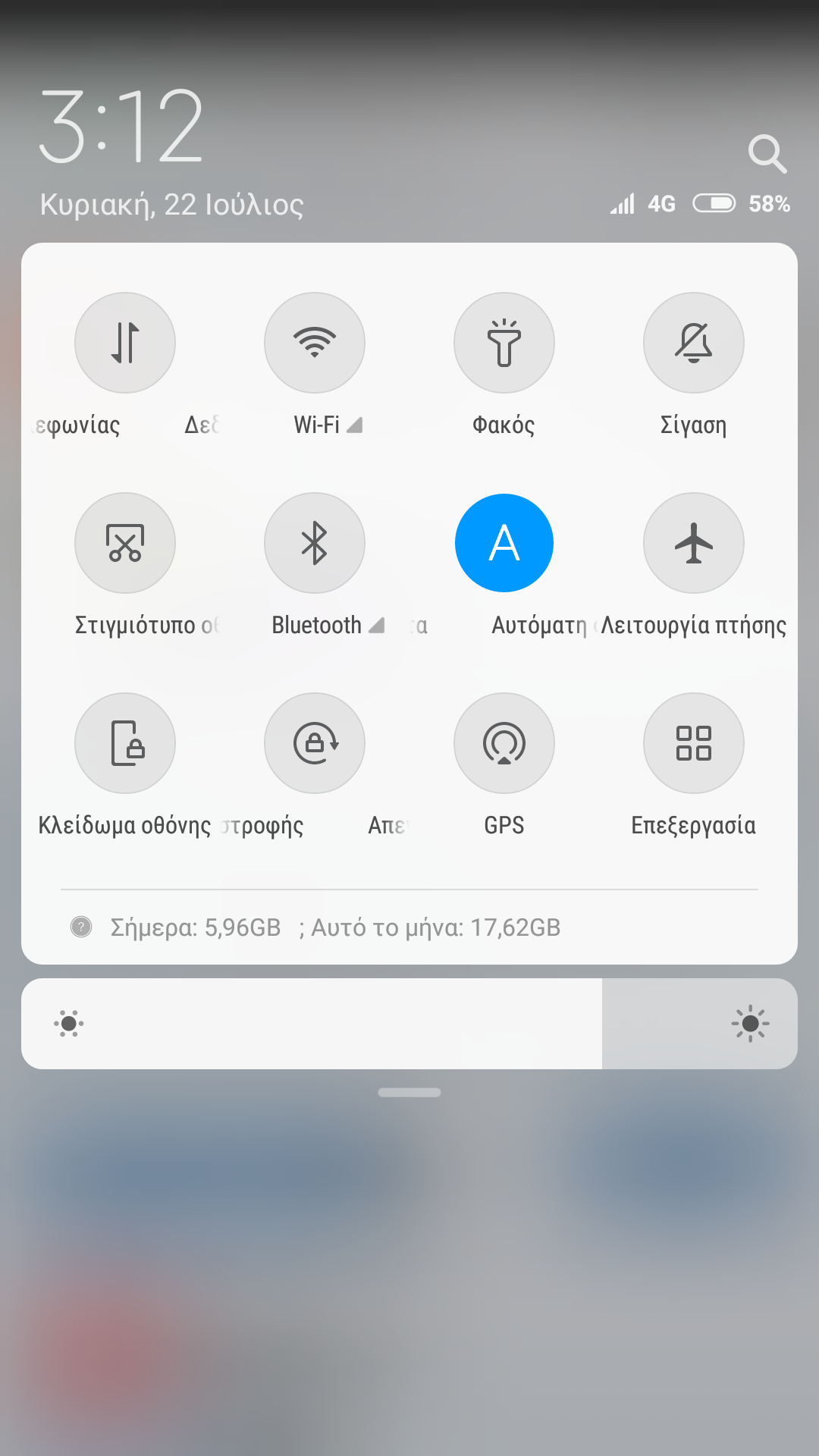Enable Σίγαση silent mode
The height and width of the screenshot is (1456, 819).
point(694,343)
